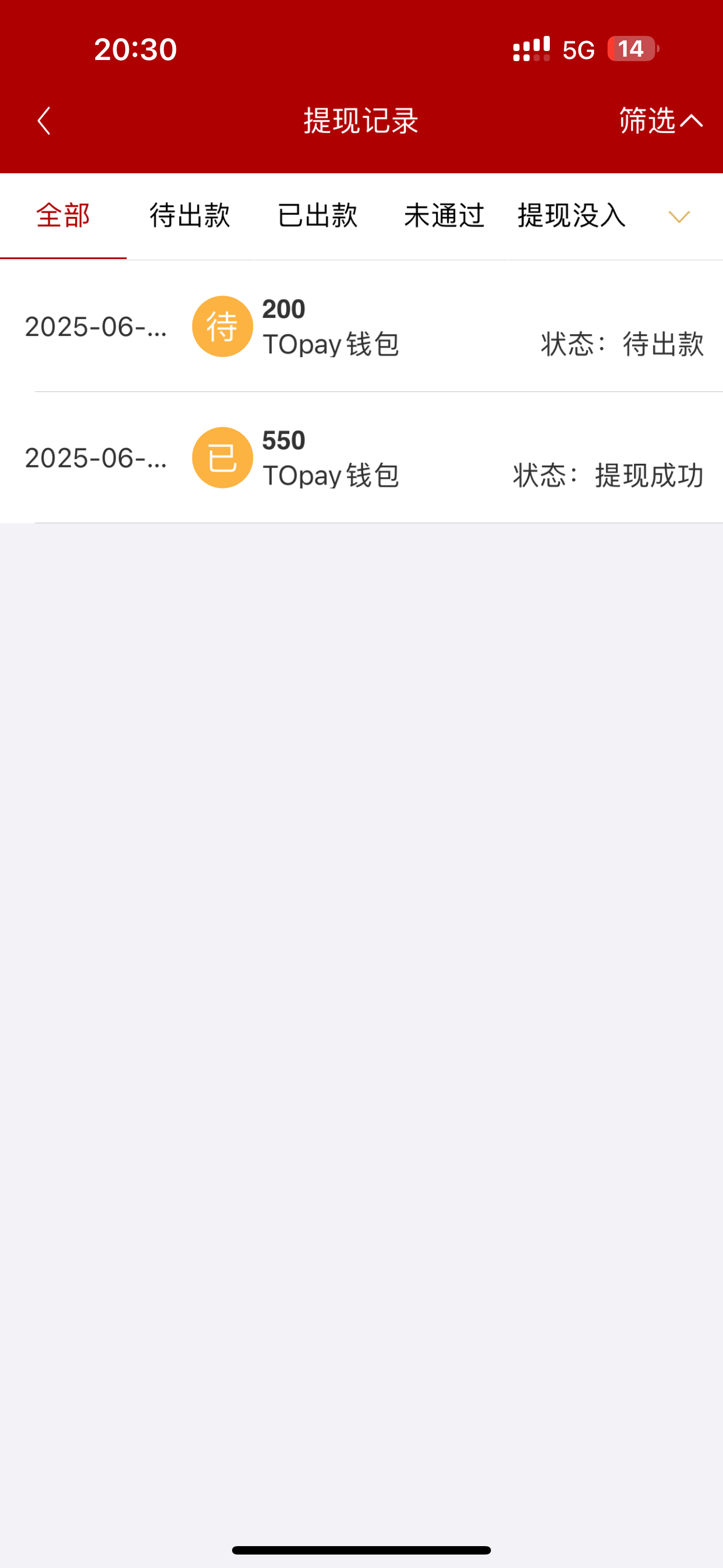Expand the status tabs chevron
Viewport: 723px width, 1568px height.
tap(679, 216)
